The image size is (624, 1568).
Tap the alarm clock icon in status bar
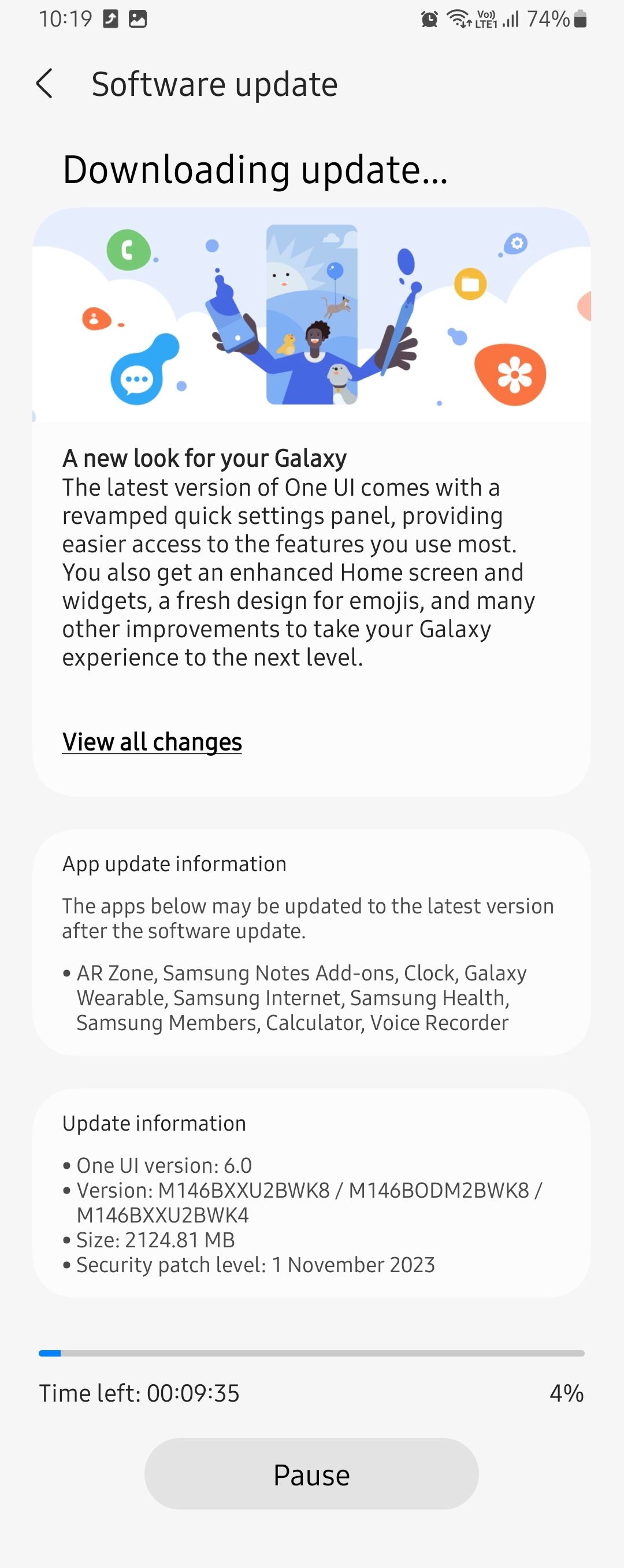pos(428,19)
